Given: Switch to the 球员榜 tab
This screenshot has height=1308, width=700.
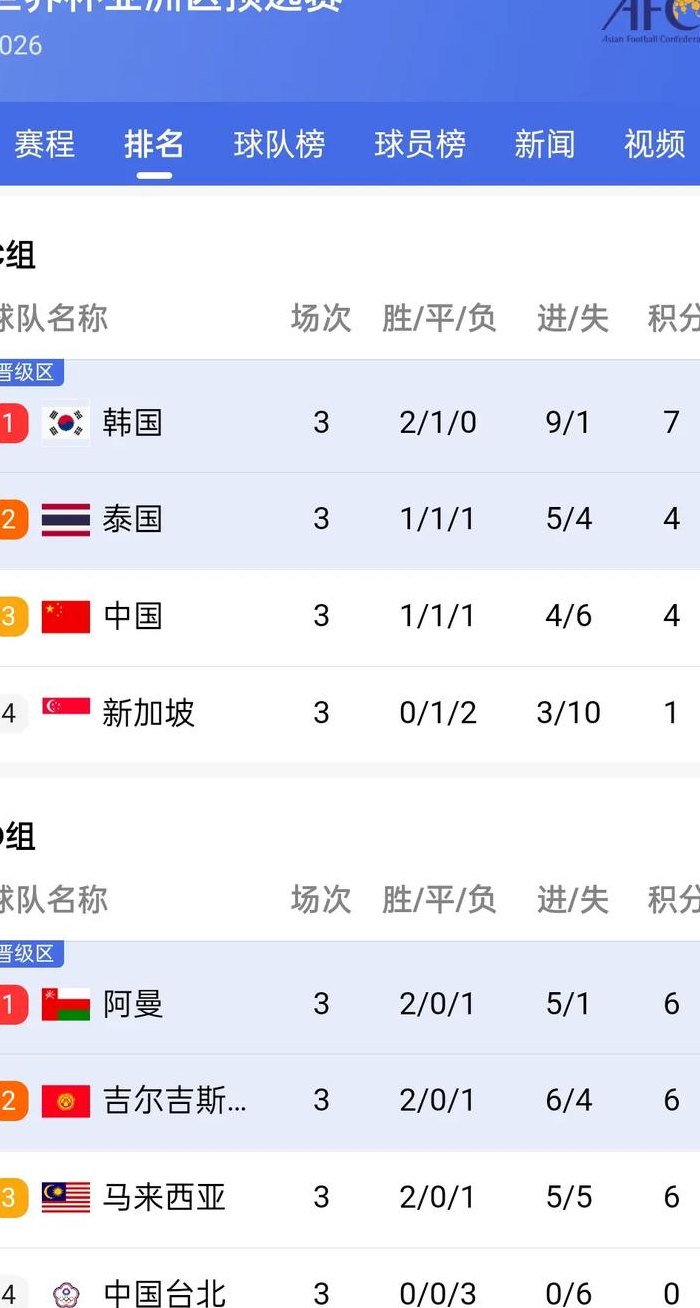Looking at the screenshot, I should click(420, 144).
